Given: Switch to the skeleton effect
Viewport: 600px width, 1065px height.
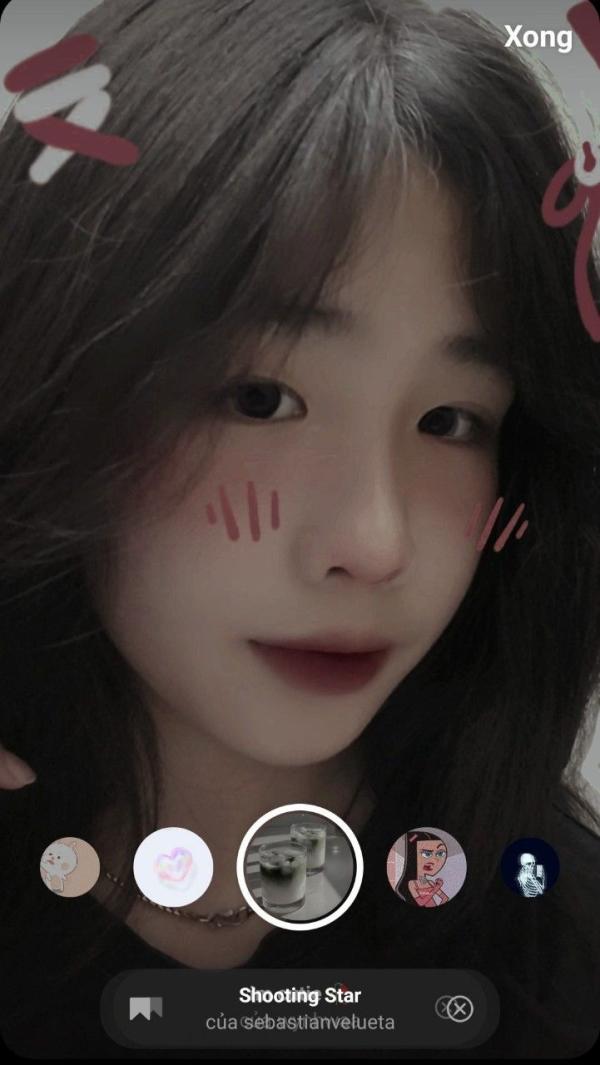Looking at the screenshot, I should click(530, 867).
